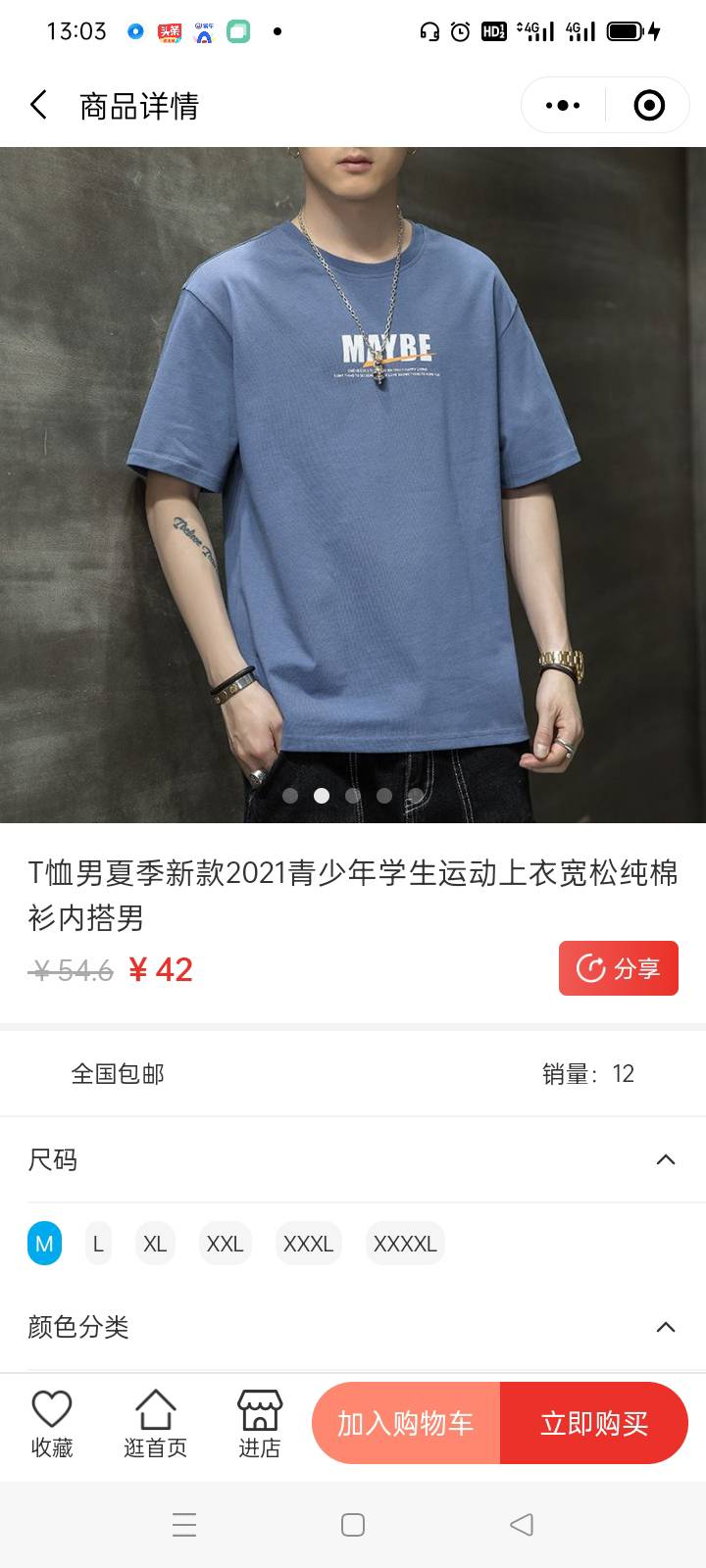
Task: Pick the XXXXL size chip
Action: [x=405, y=1244]
